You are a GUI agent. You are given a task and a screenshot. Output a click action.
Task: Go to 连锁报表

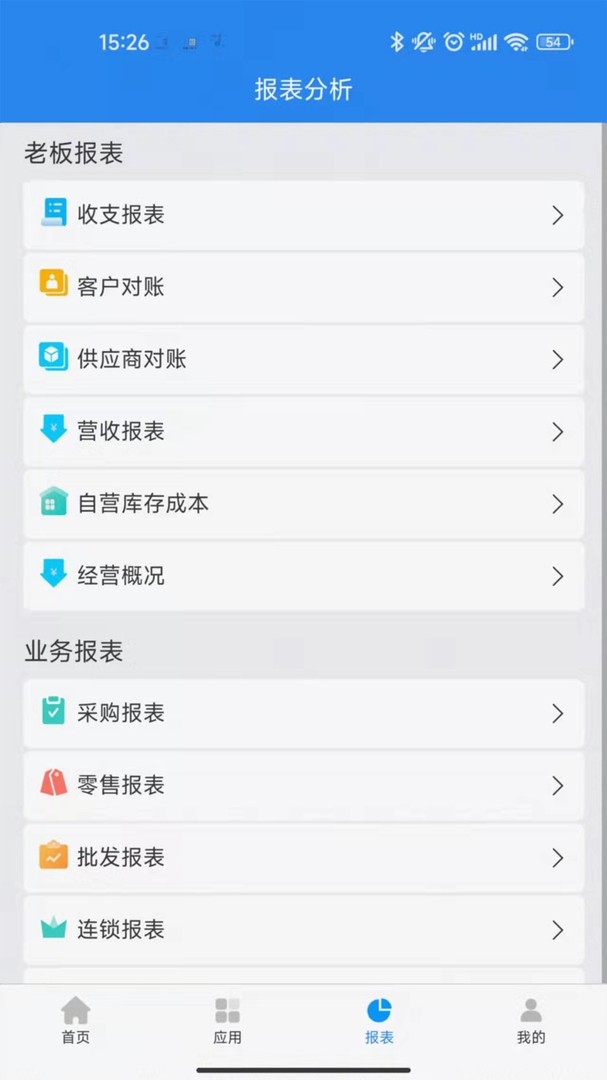click(304, 930)
